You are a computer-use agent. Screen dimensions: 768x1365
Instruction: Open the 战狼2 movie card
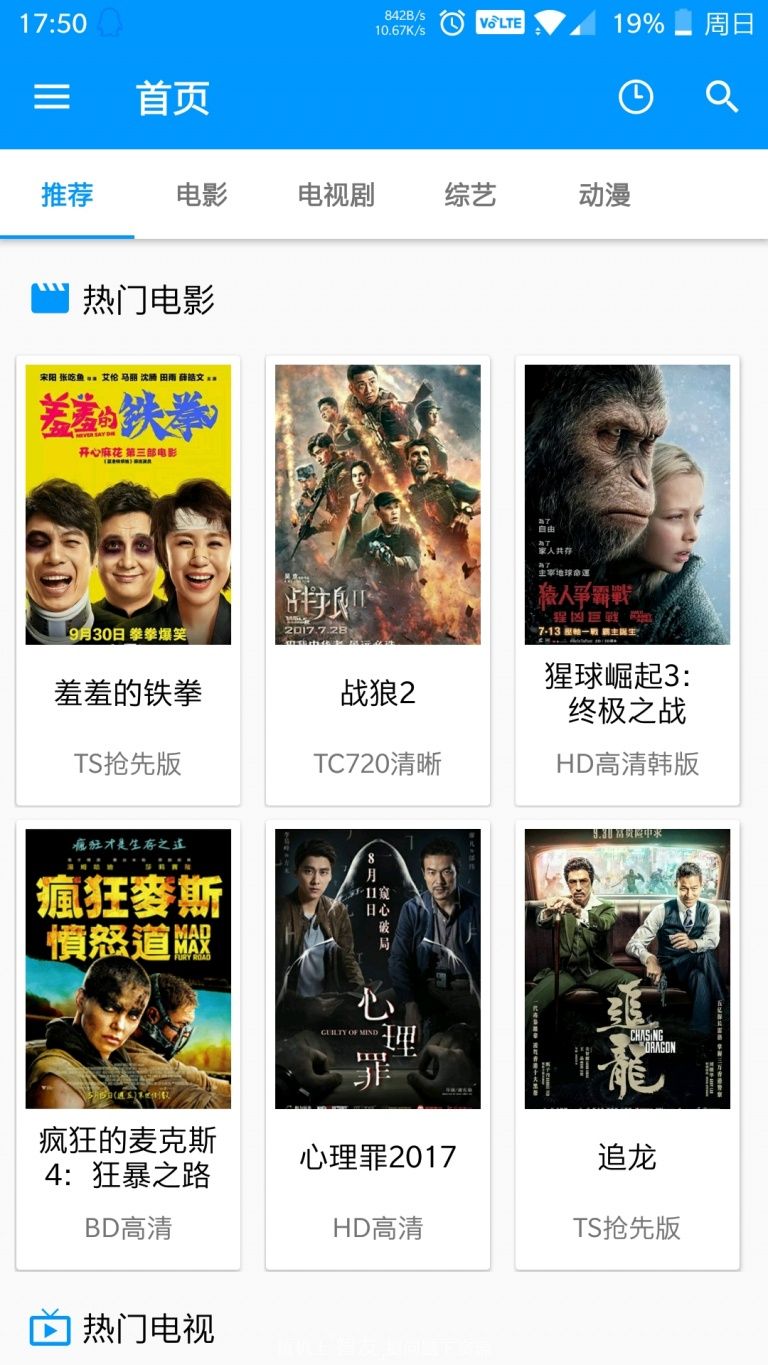coord(378,580)
